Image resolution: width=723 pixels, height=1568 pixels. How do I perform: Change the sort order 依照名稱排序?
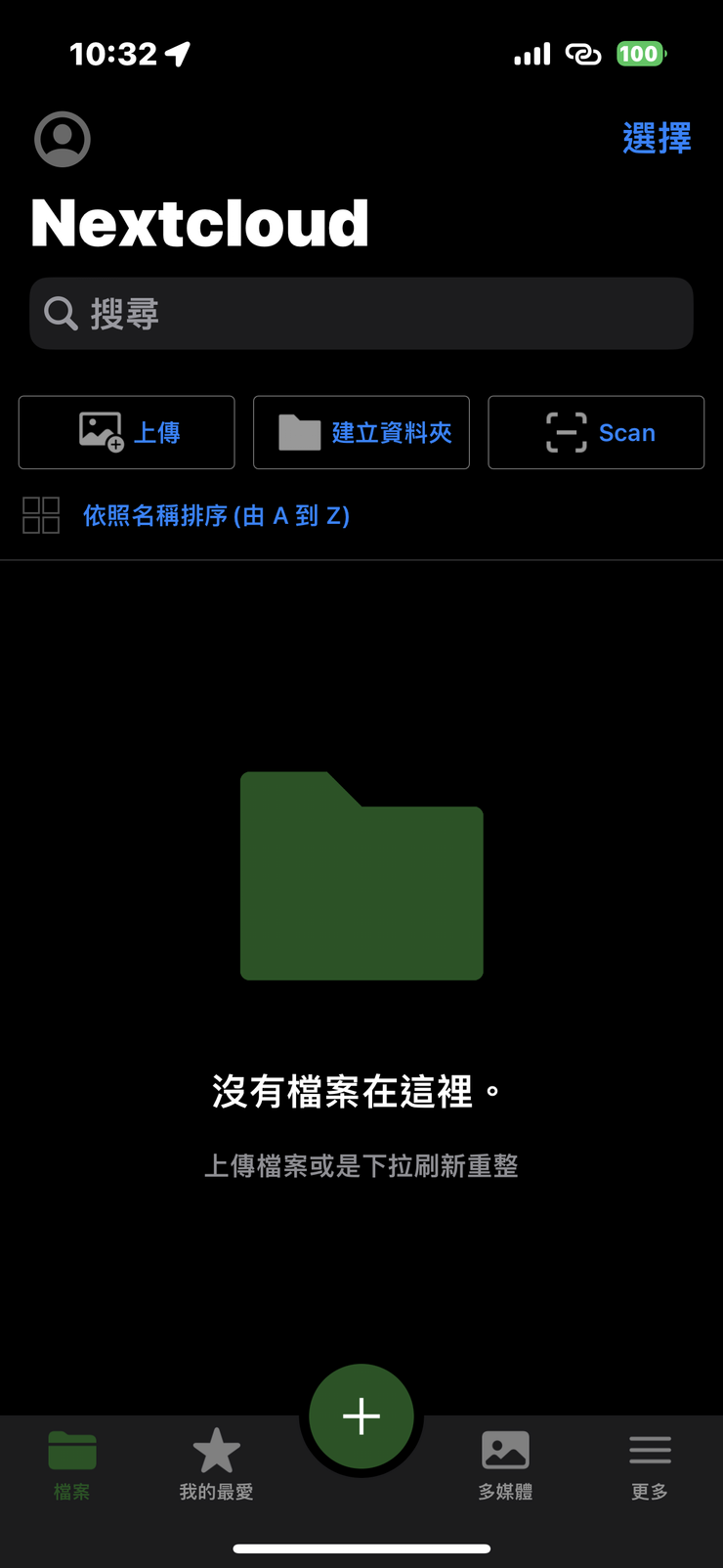[216, 515]
